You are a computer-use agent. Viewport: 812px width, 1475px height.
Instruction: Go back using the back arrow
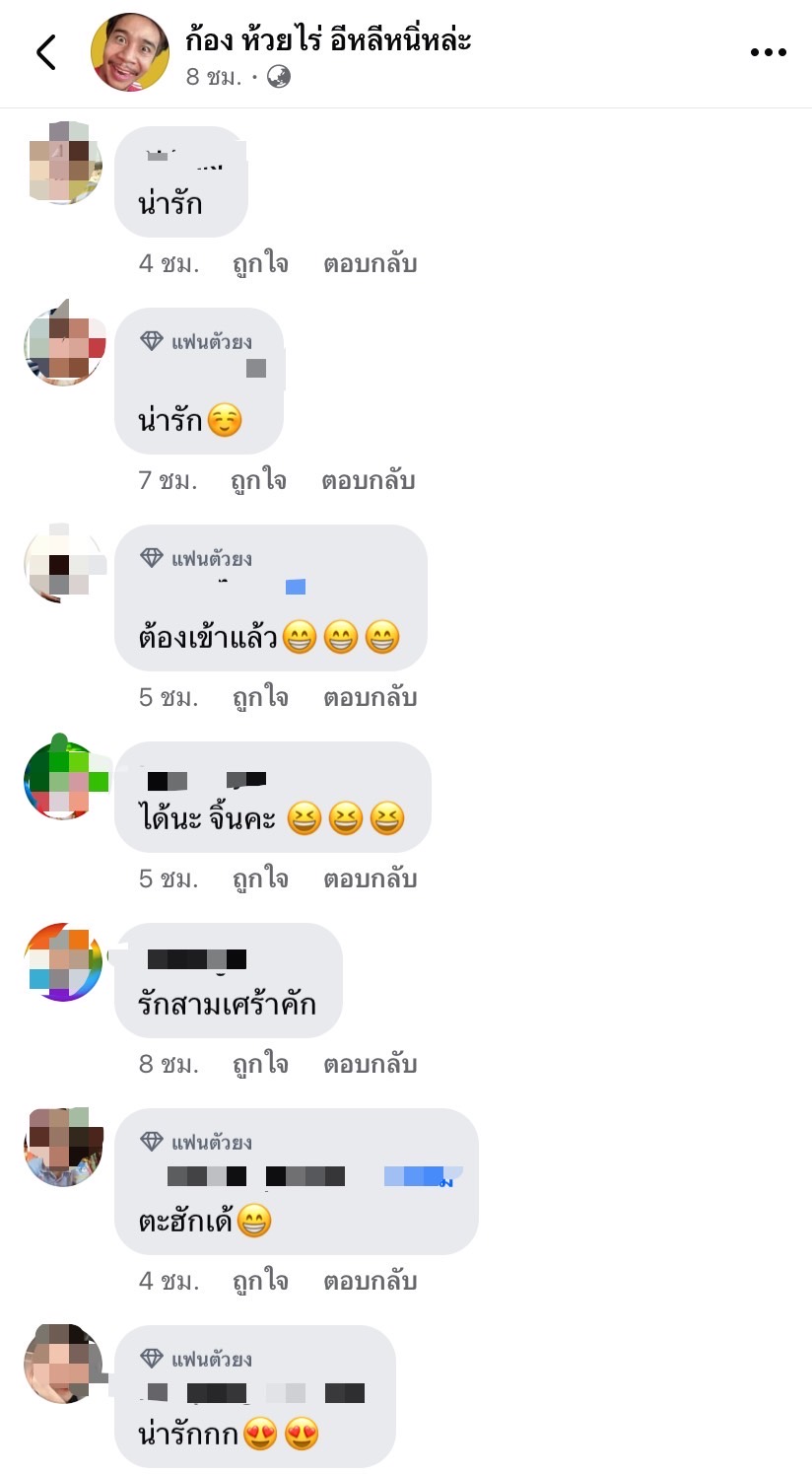point(46,52)
